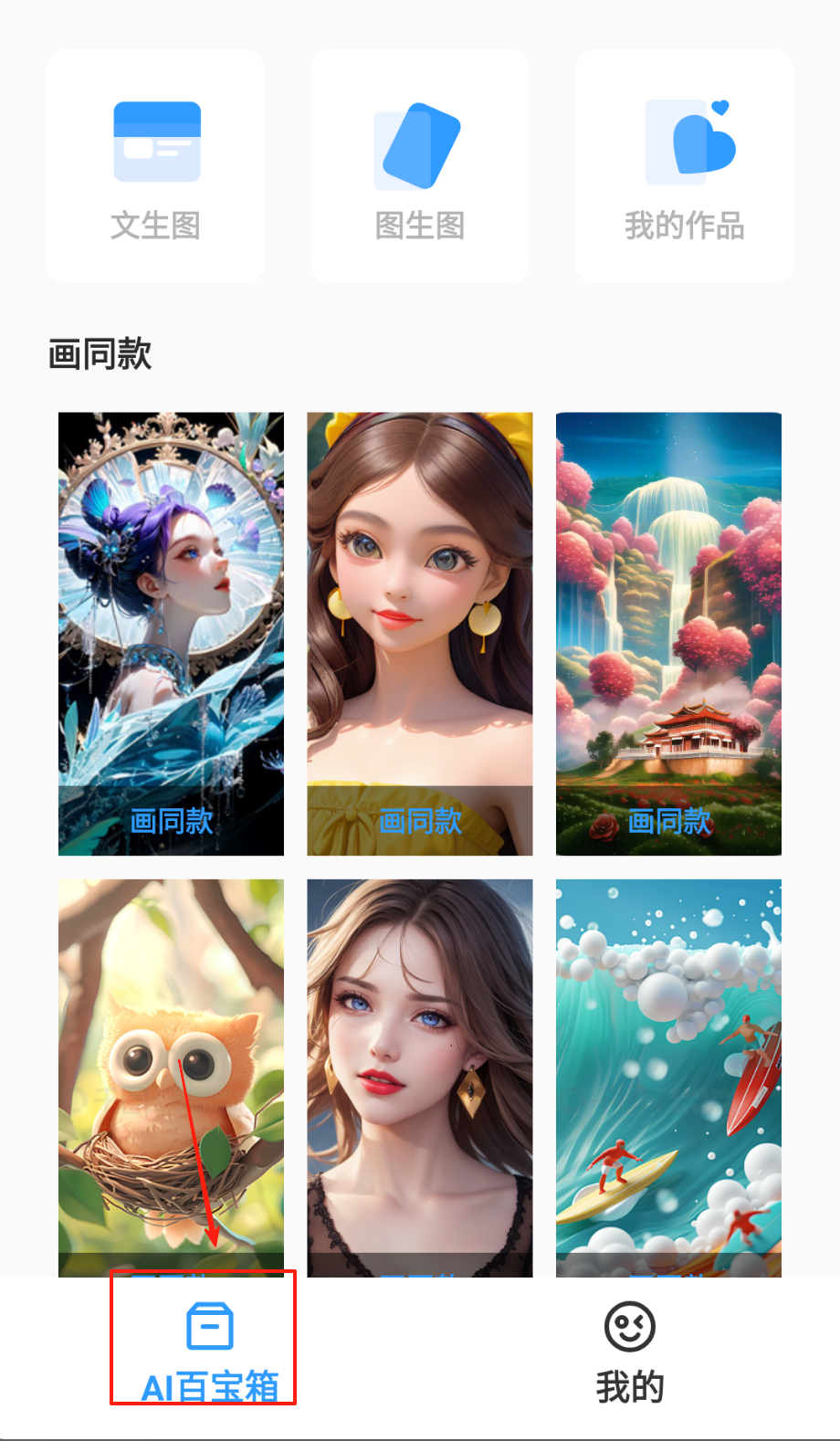
Task: Open the blue-eyed woman portrait template
Action: (x=420, y=1076)
